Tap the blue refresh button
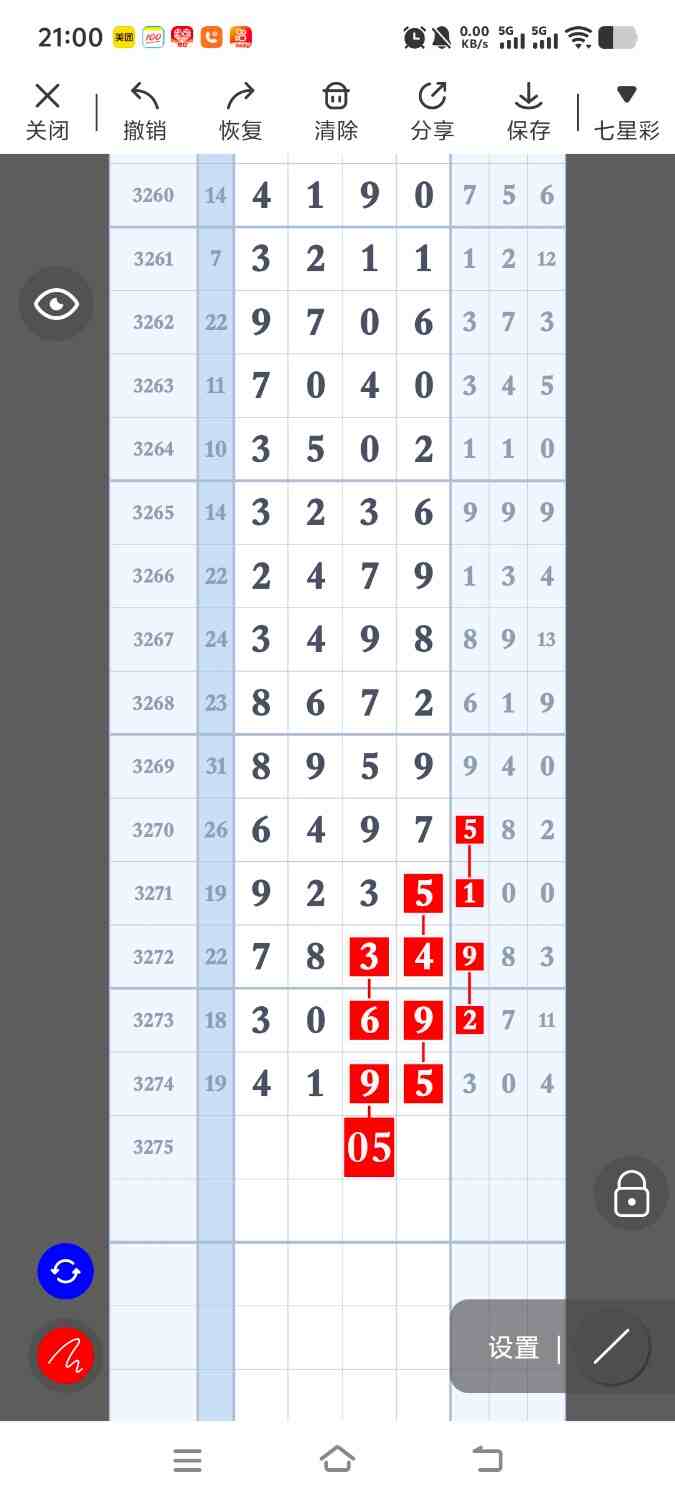This screenshot has height=1500, width=675. pyautogui.click(x=65, y=1271)
